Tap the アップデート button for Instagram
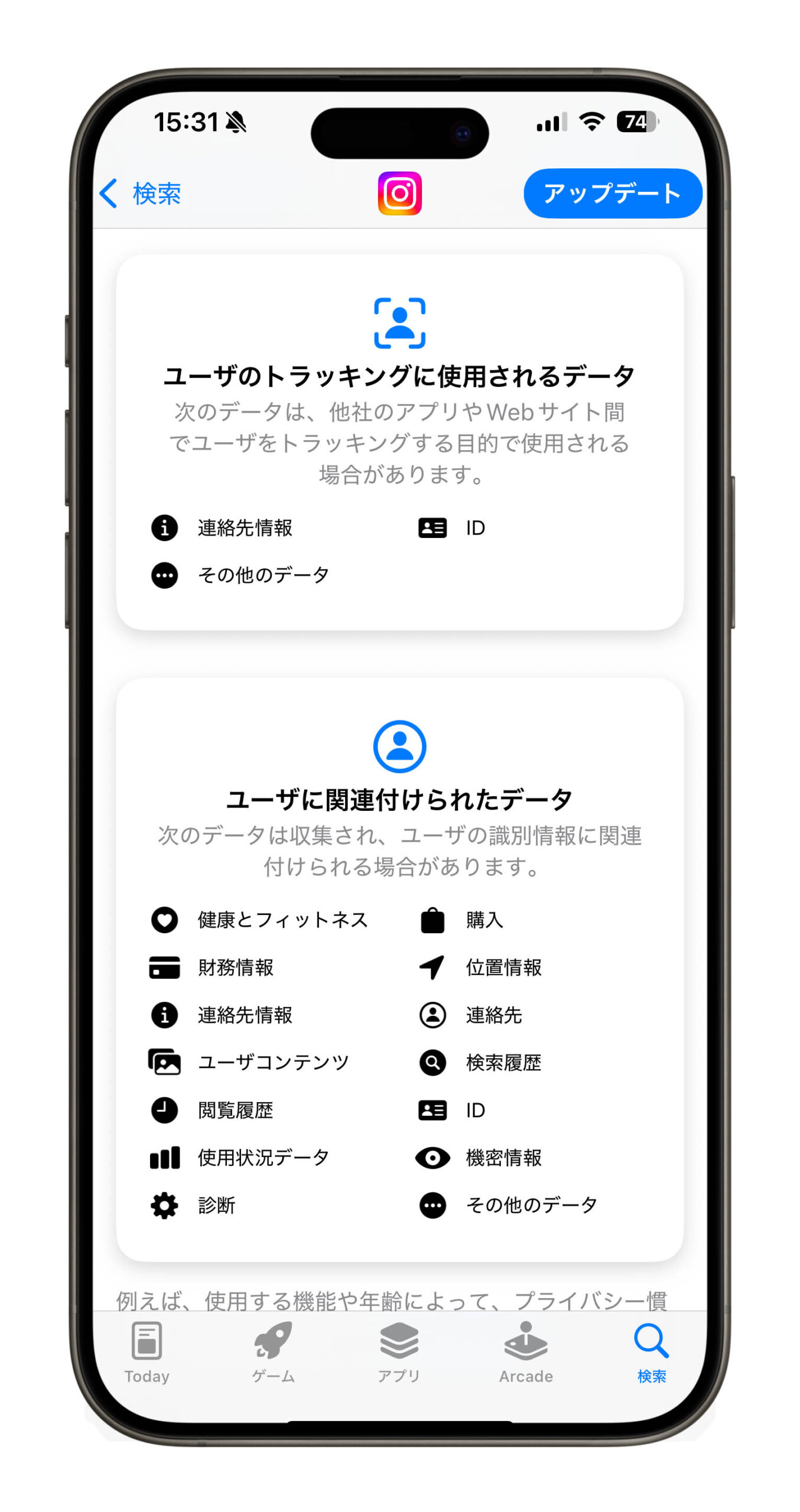Image resolution: width=800 pixels, height=1512 pixels. click(x=612, y=194)
